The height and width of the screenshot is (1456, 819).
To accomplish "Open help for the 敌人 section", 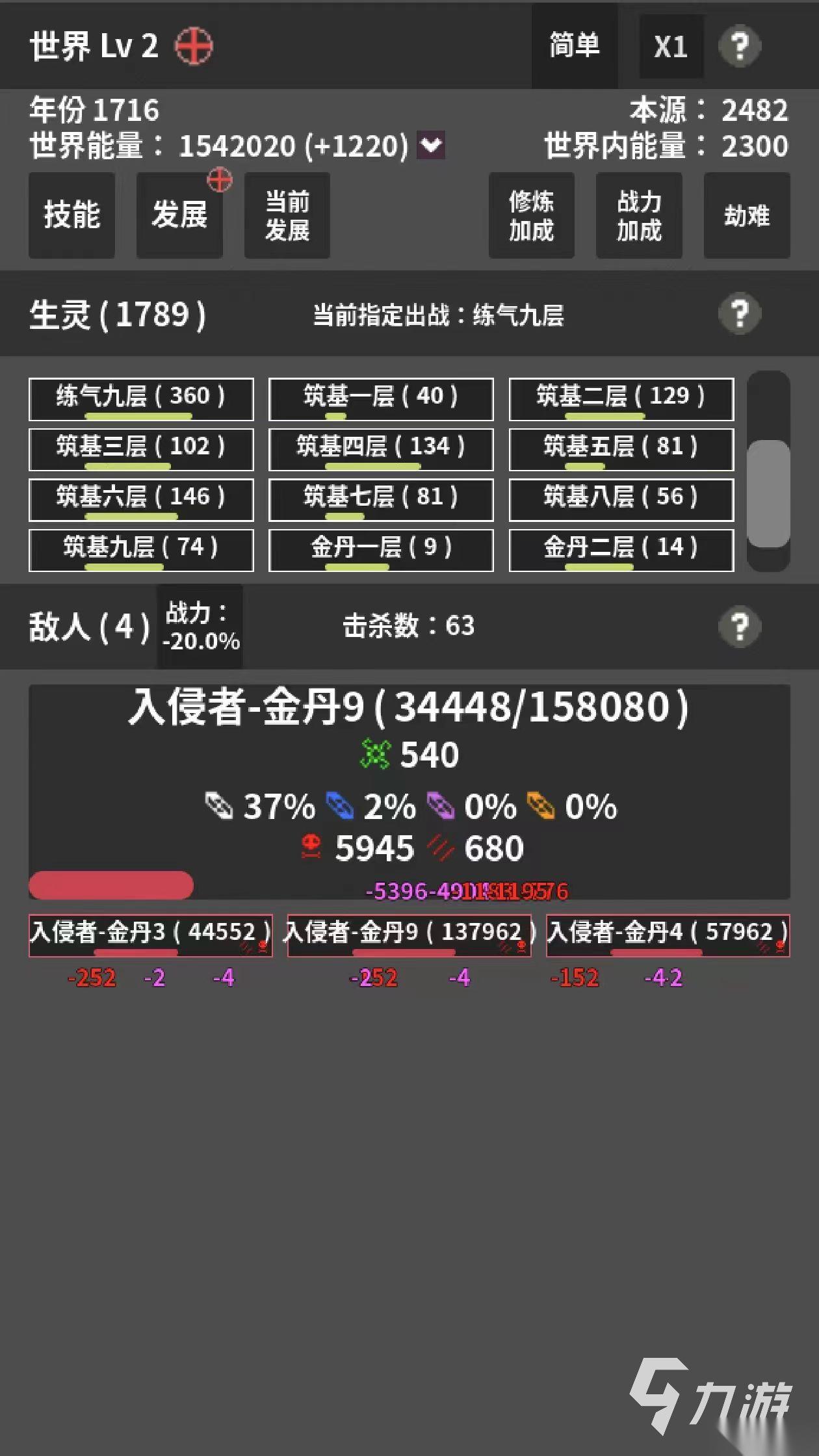I will click(740, 627).
